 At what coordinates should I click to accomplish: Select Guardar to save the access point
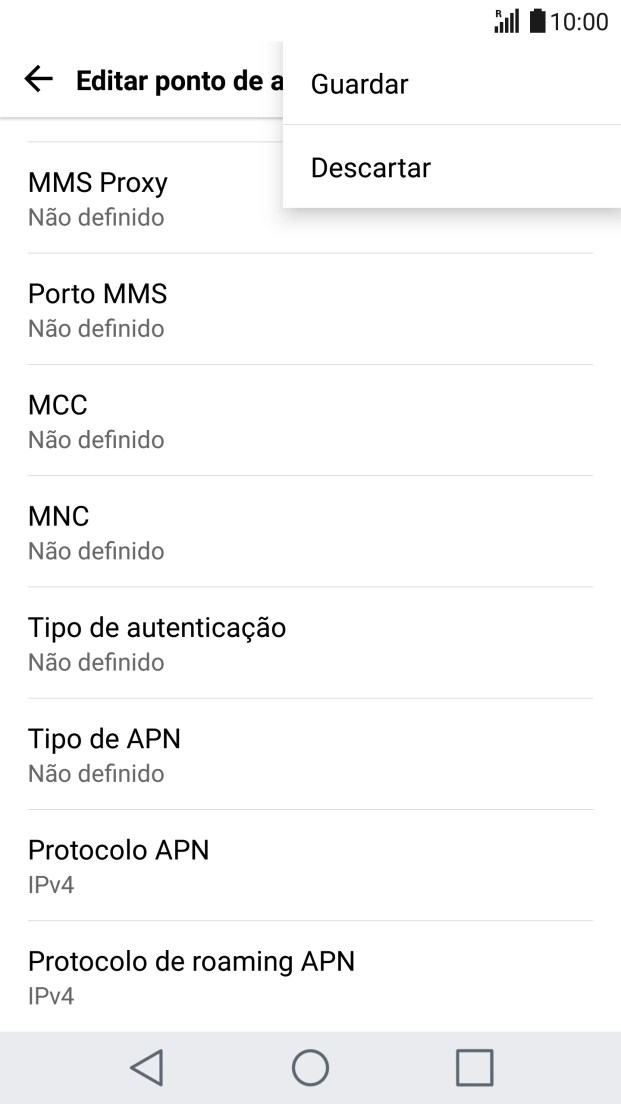tap(450, 85)
